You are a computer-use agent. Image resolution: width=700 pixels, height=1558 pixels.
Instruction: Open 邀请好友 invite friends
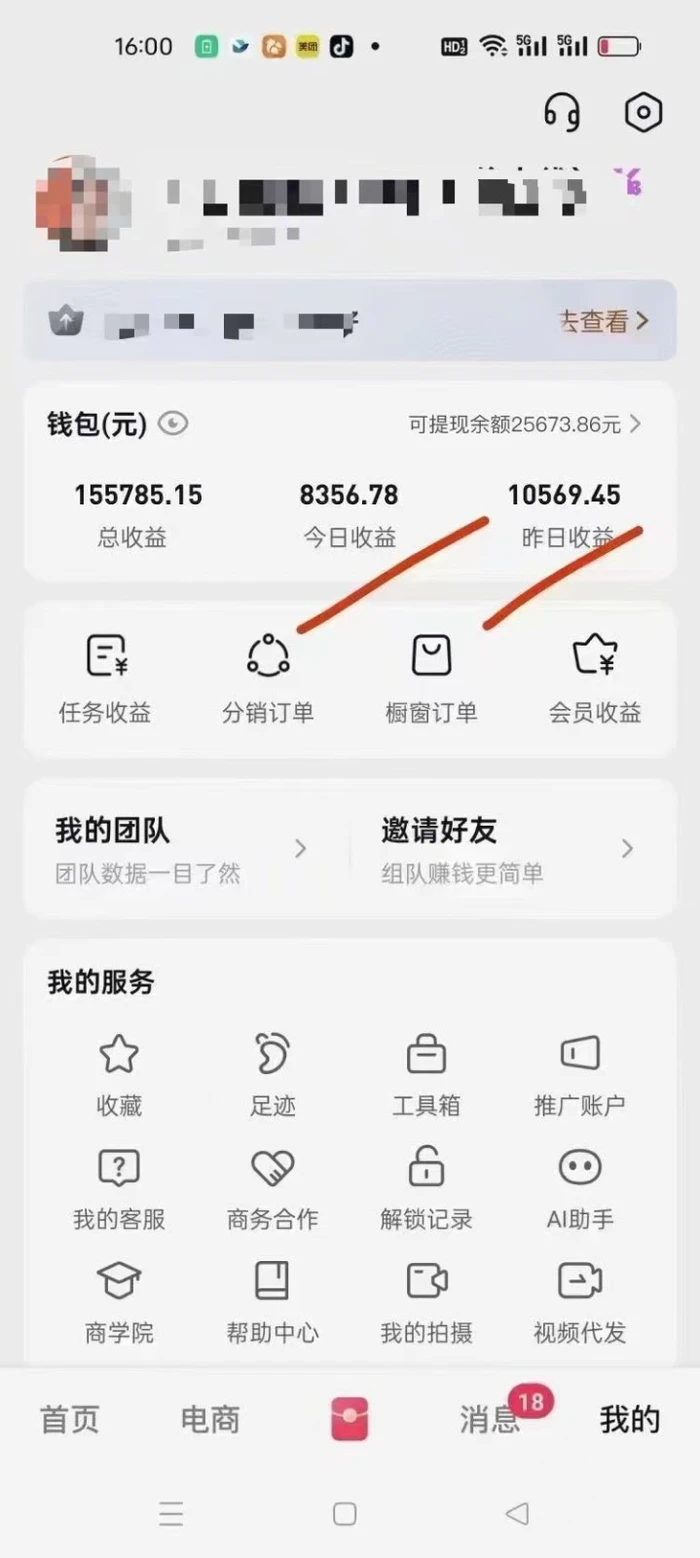pyautogui.click(x=507, y=848)
